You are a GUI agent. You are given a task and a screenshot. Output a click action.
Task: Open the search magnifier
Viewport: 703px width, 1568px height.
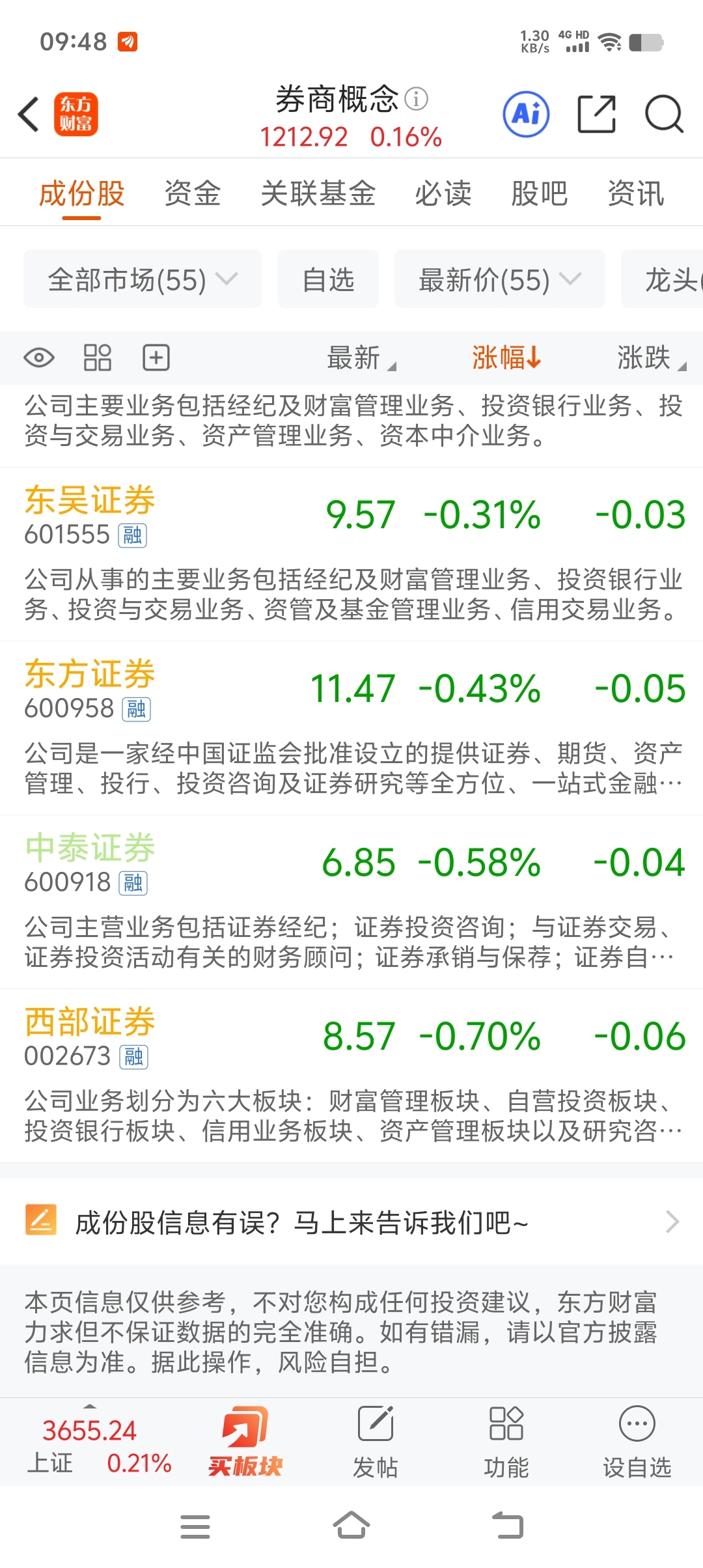[x=664, y=115]
